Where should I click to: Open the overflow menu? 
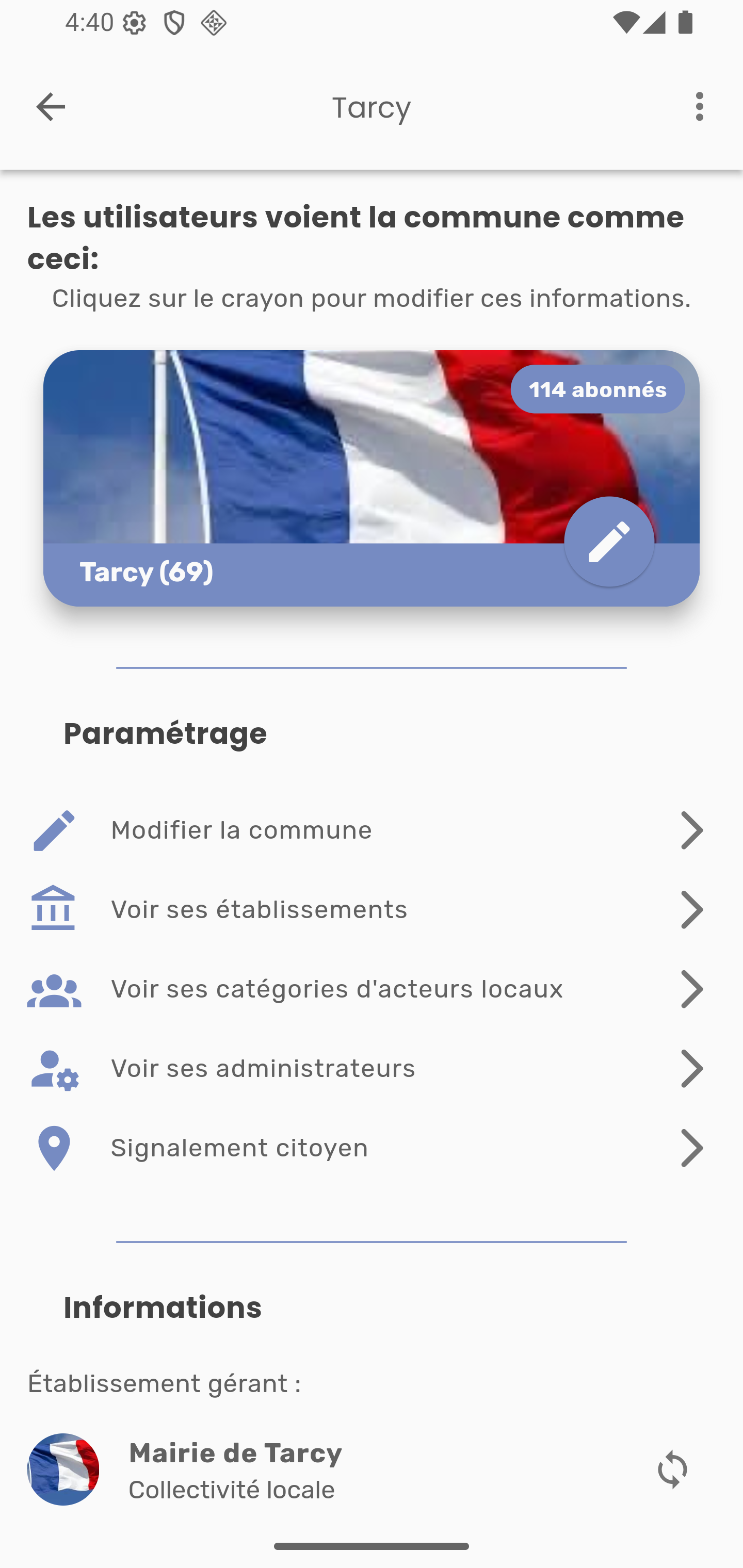[699, 107]
